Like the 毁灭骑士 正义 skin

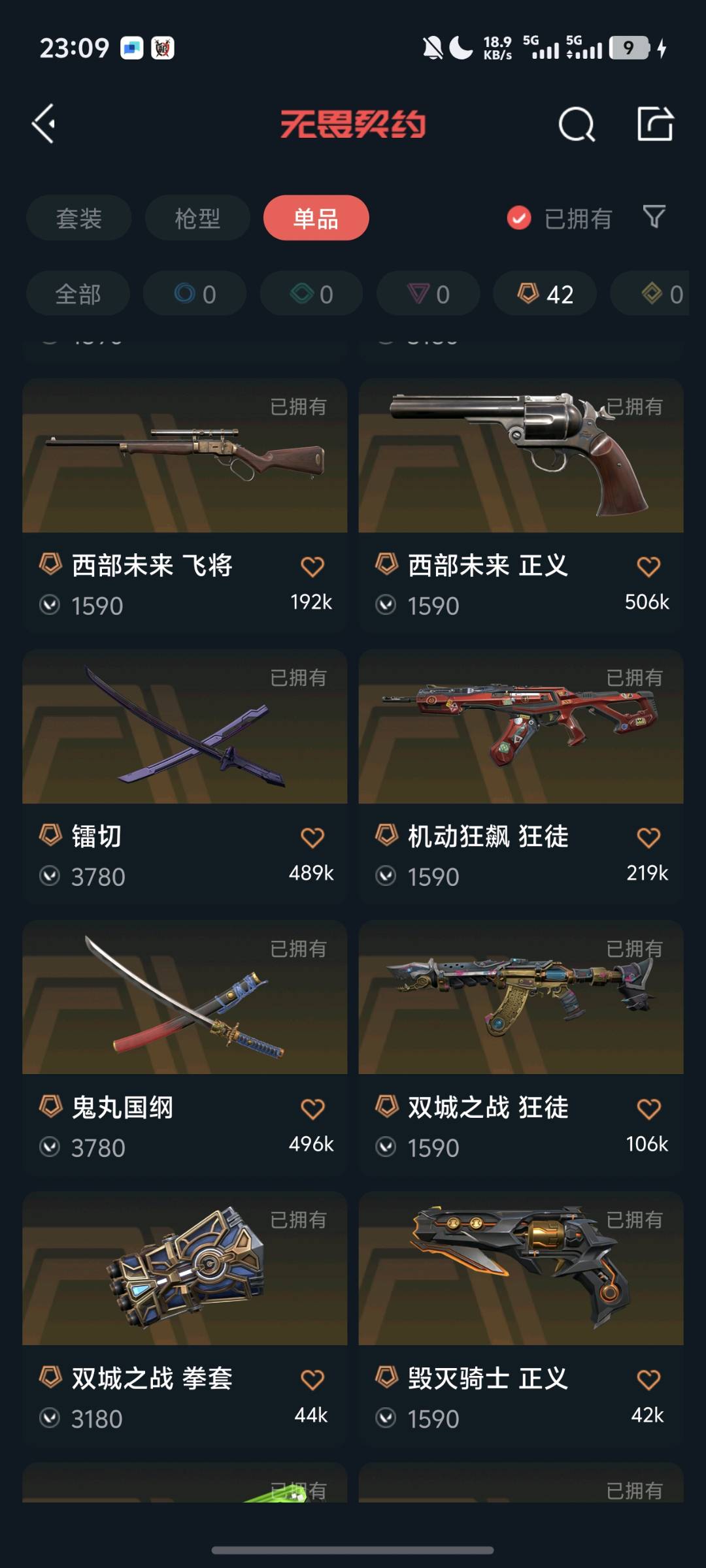(648, 1380)
